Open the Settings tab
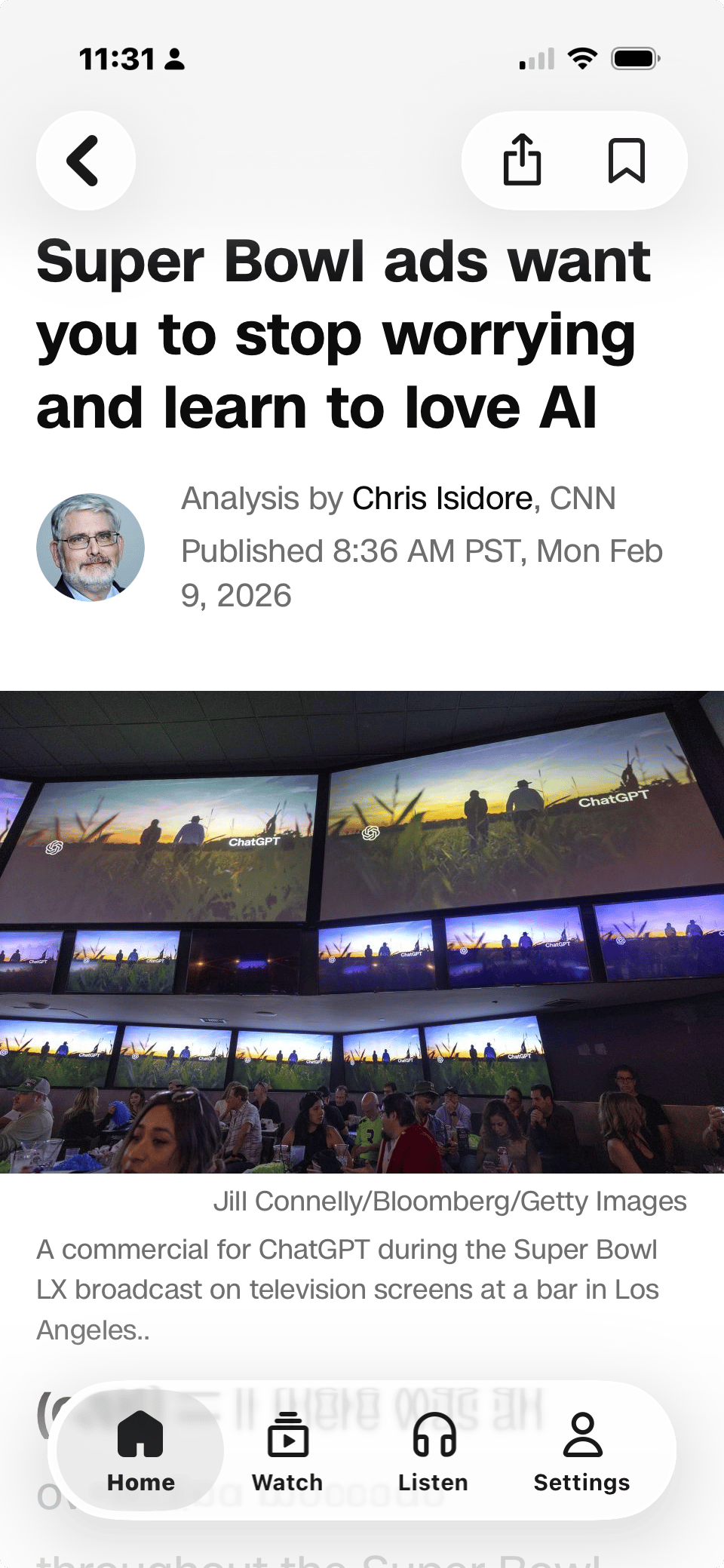724x1568 pixels. (x=581, y=1452)
